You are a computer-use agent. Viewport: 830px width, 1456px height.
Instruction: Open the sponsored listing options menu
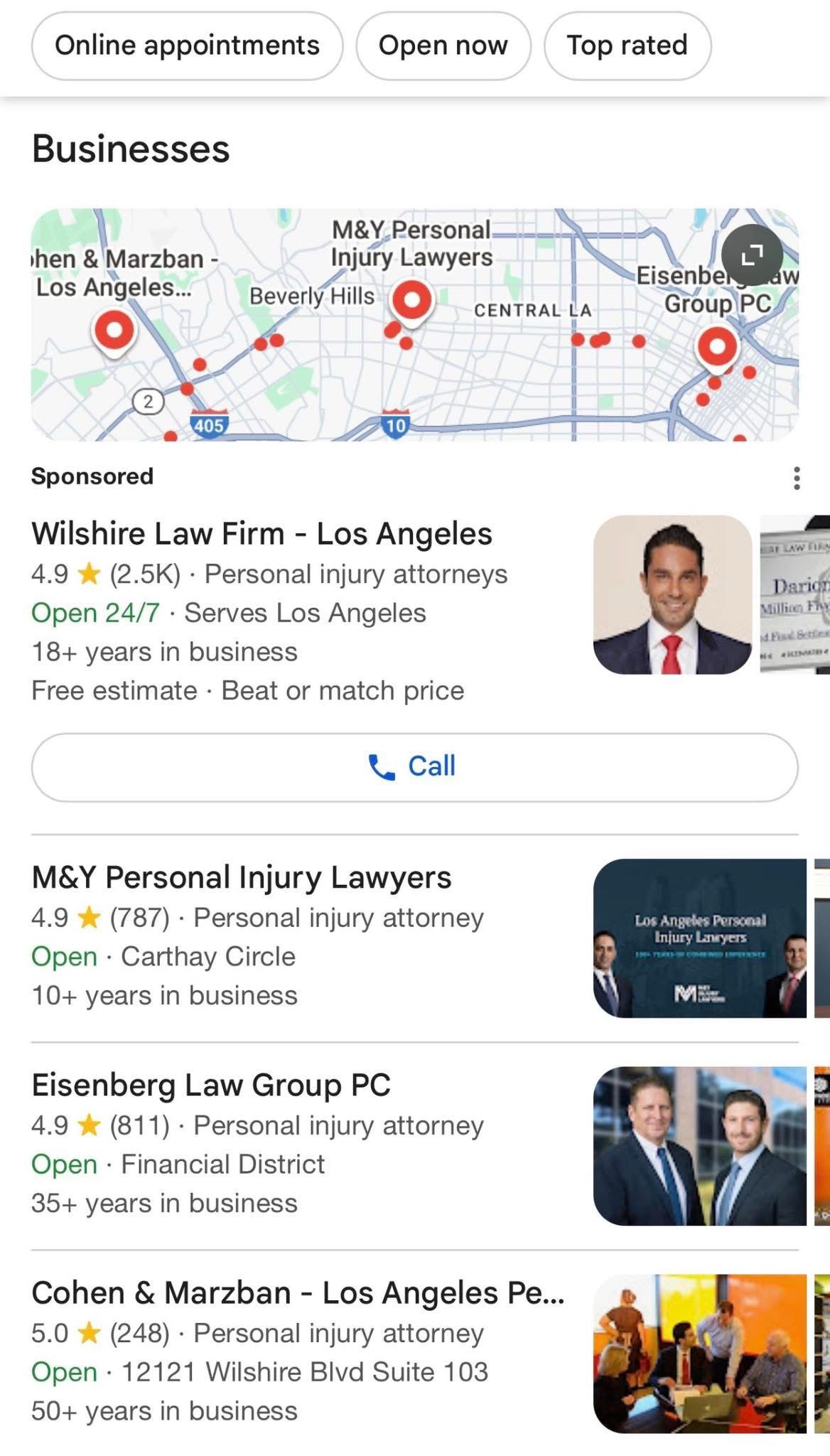pyautogui.click(x=797, y=478)
